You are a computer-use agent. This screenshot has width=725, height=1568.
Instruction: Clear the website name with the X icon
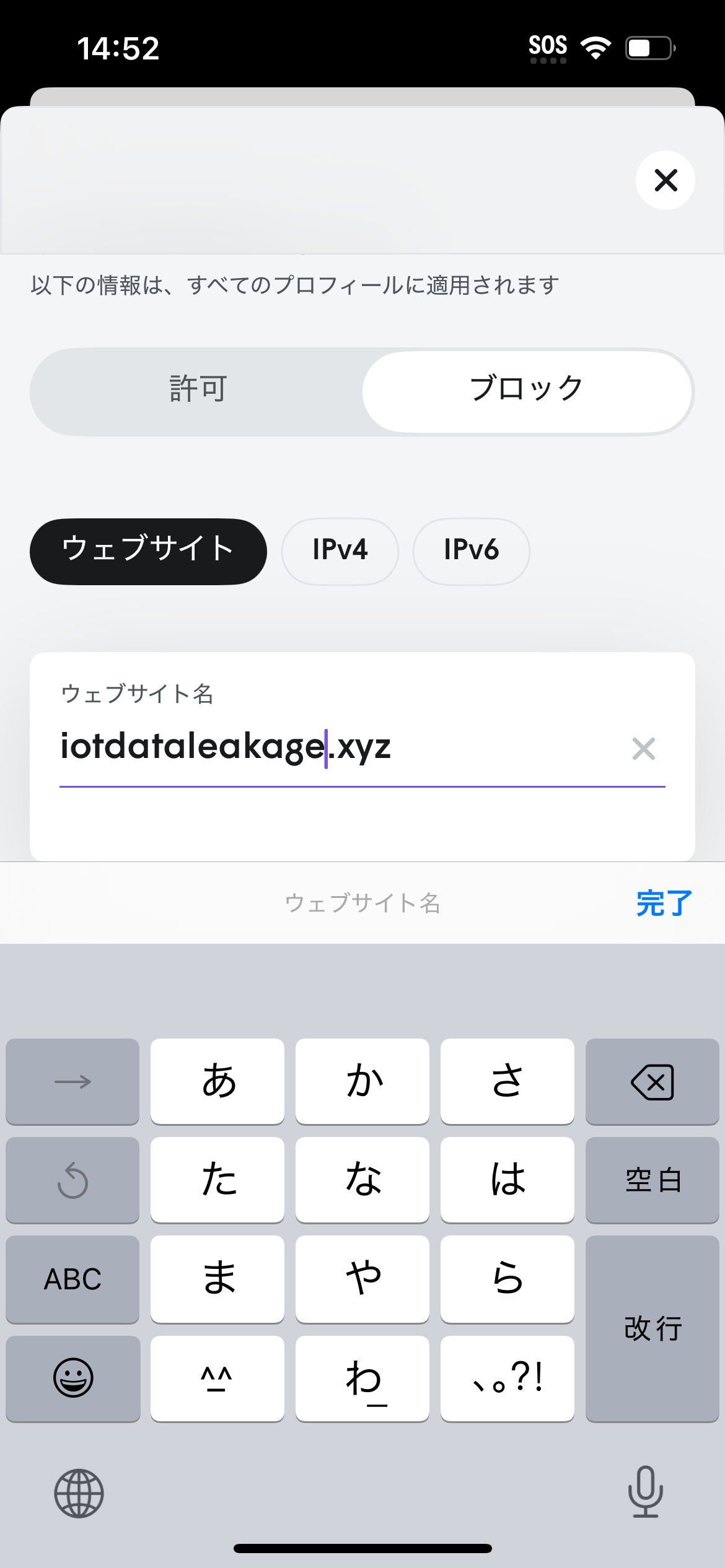pos(644,749)
